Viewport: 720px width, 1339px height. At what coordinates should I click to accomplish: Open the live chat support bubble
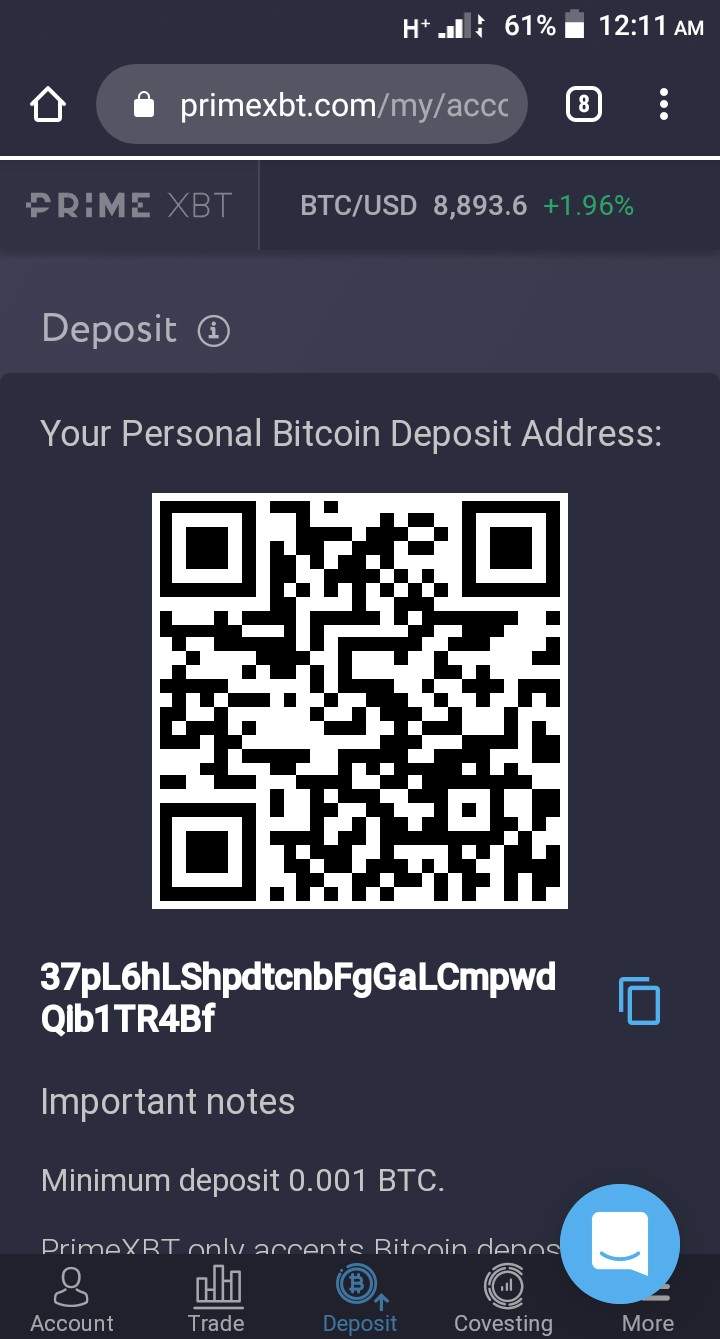(620, 1244)
